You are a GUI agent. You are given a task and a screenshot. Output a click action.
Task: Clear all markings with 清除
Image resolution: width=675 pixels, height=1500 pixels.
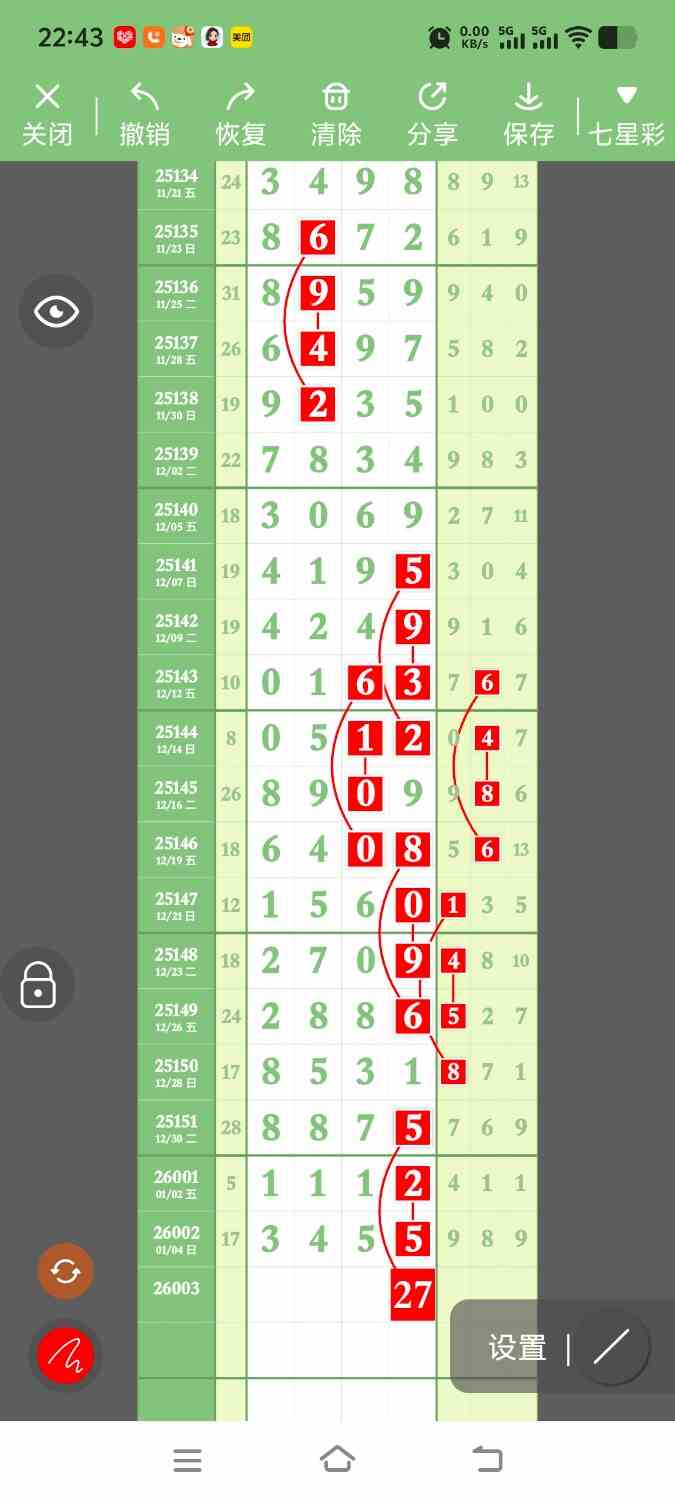tap(336, 115)
